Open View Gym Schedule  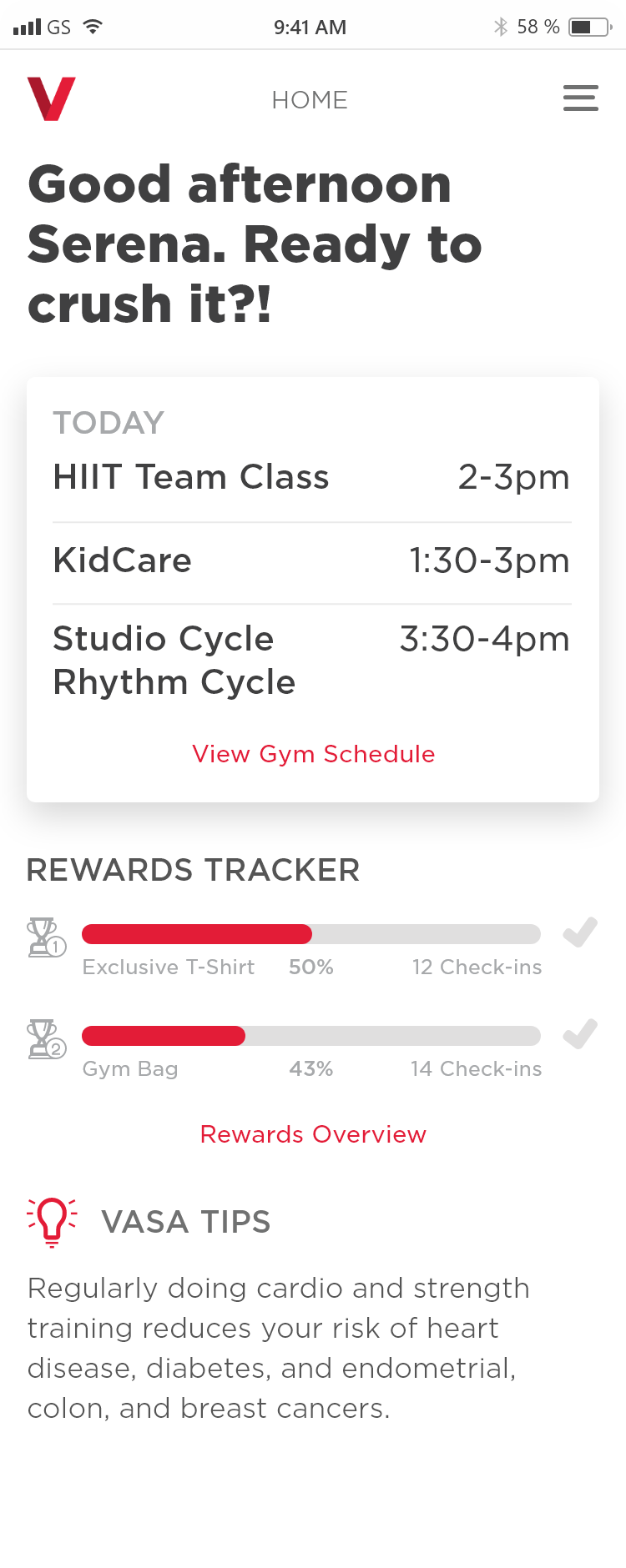(x=313, y=753)
